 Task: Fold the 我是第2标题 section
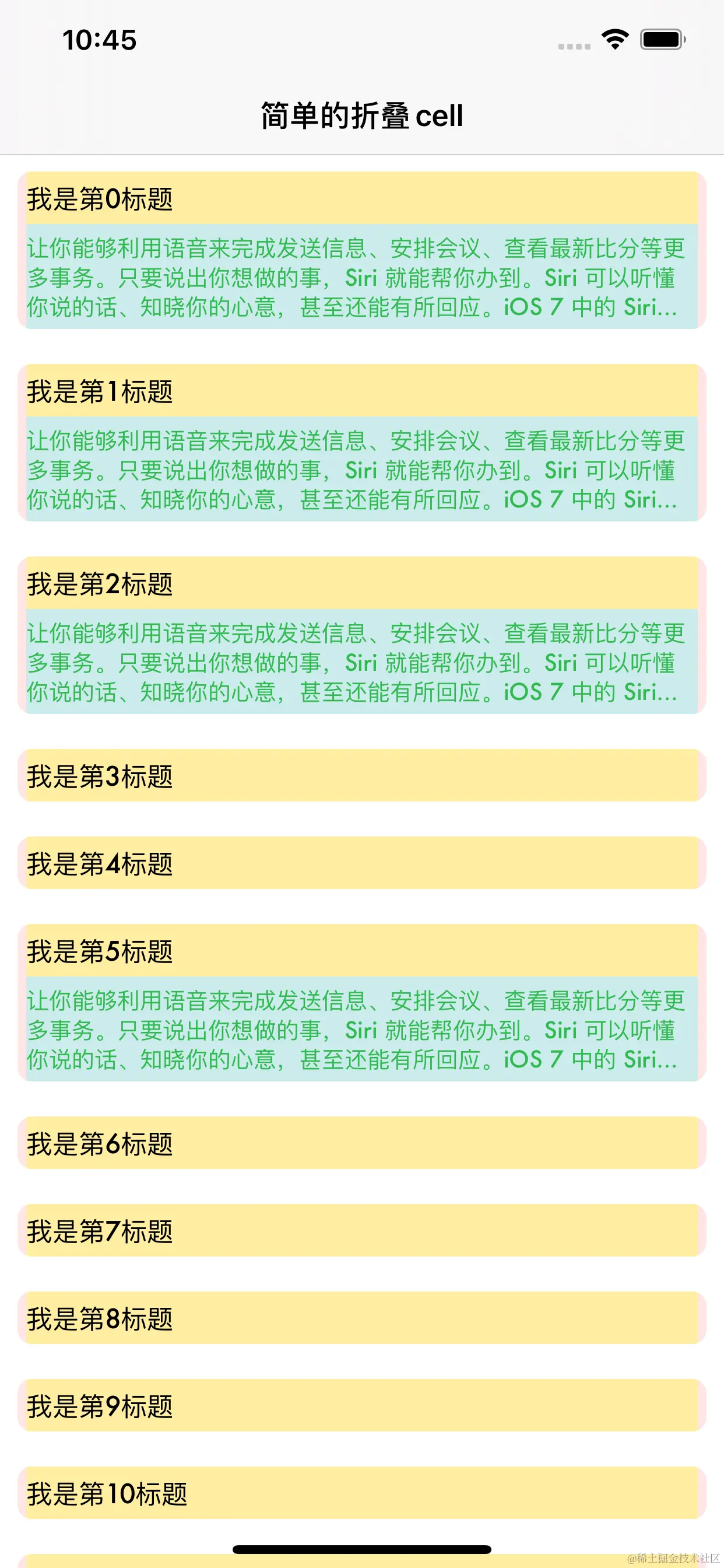click(361, 583)
